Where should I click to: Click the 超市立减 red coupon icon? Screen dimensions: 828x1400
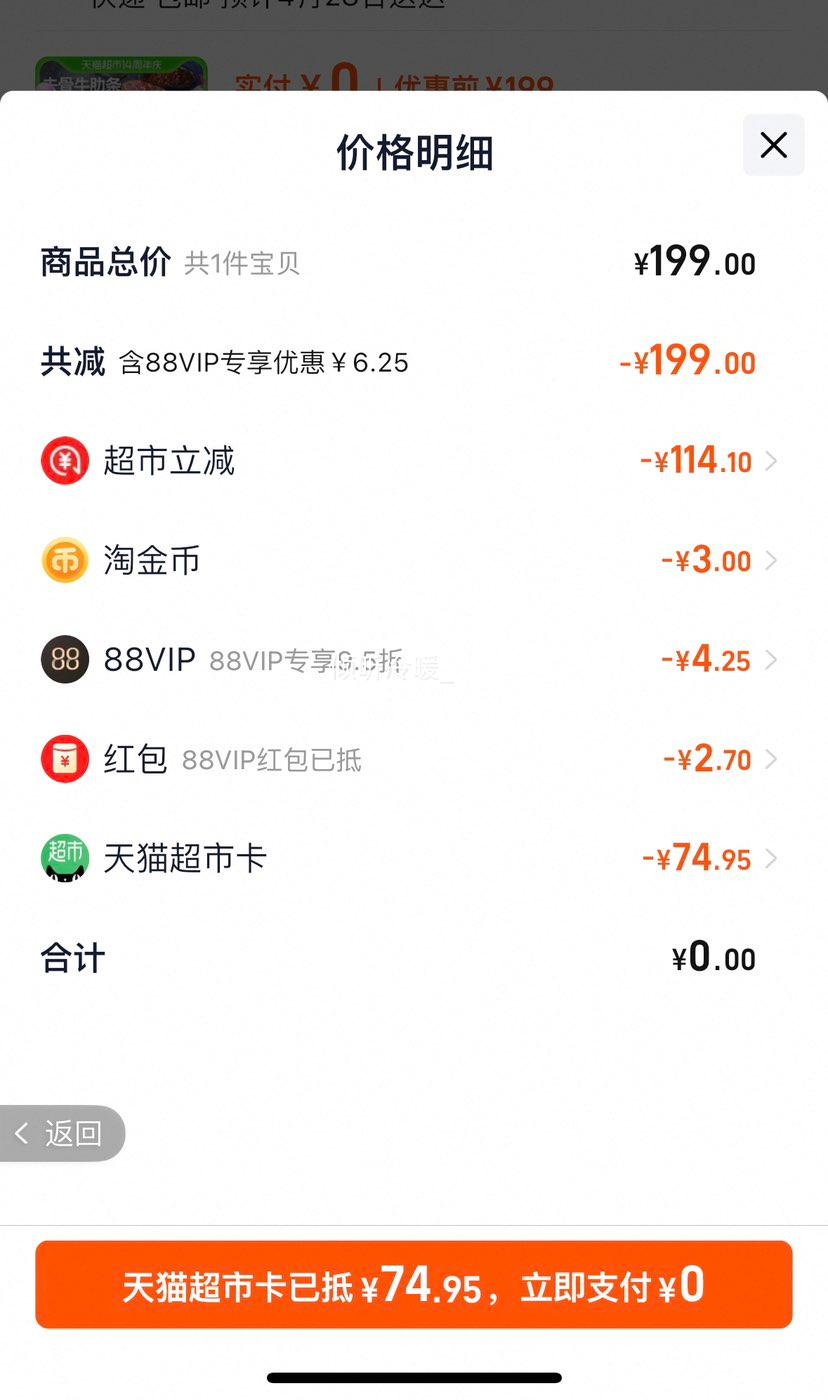click(x=64, y=460)
